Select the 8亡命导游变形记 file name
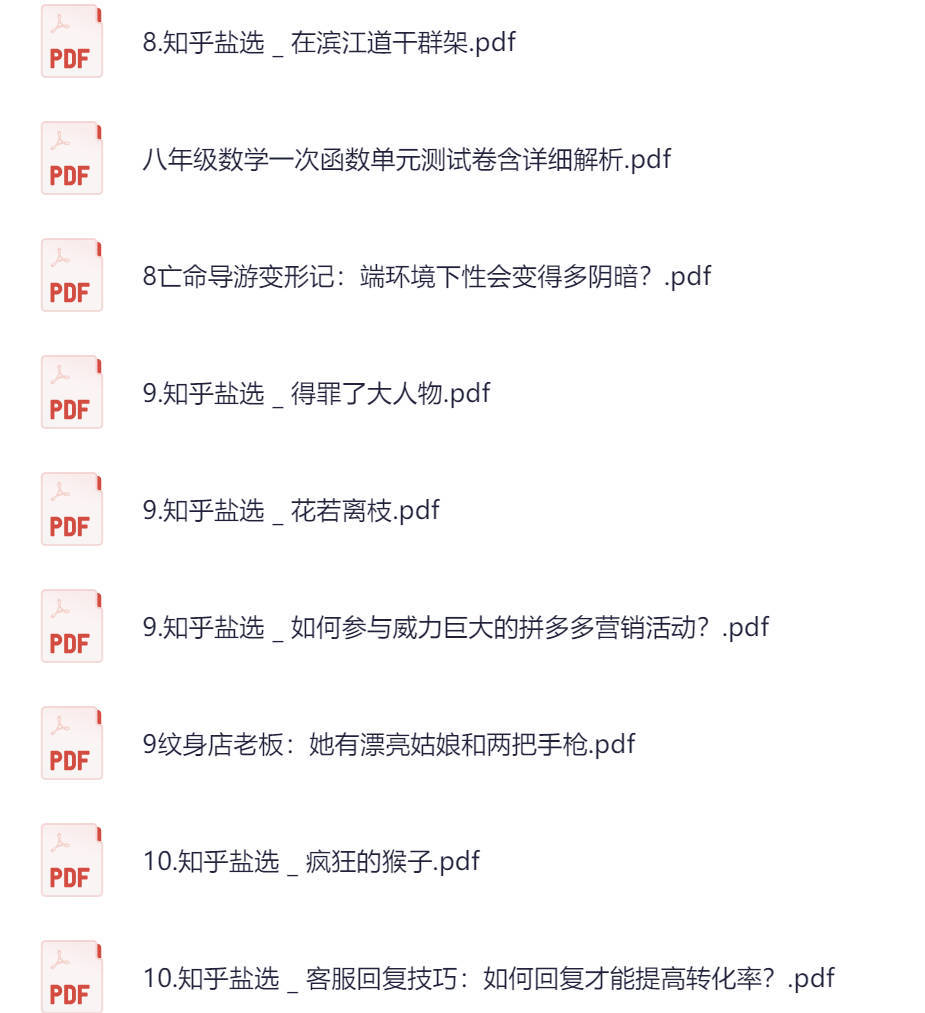The image size is (925, 1013). pos(425,275)
